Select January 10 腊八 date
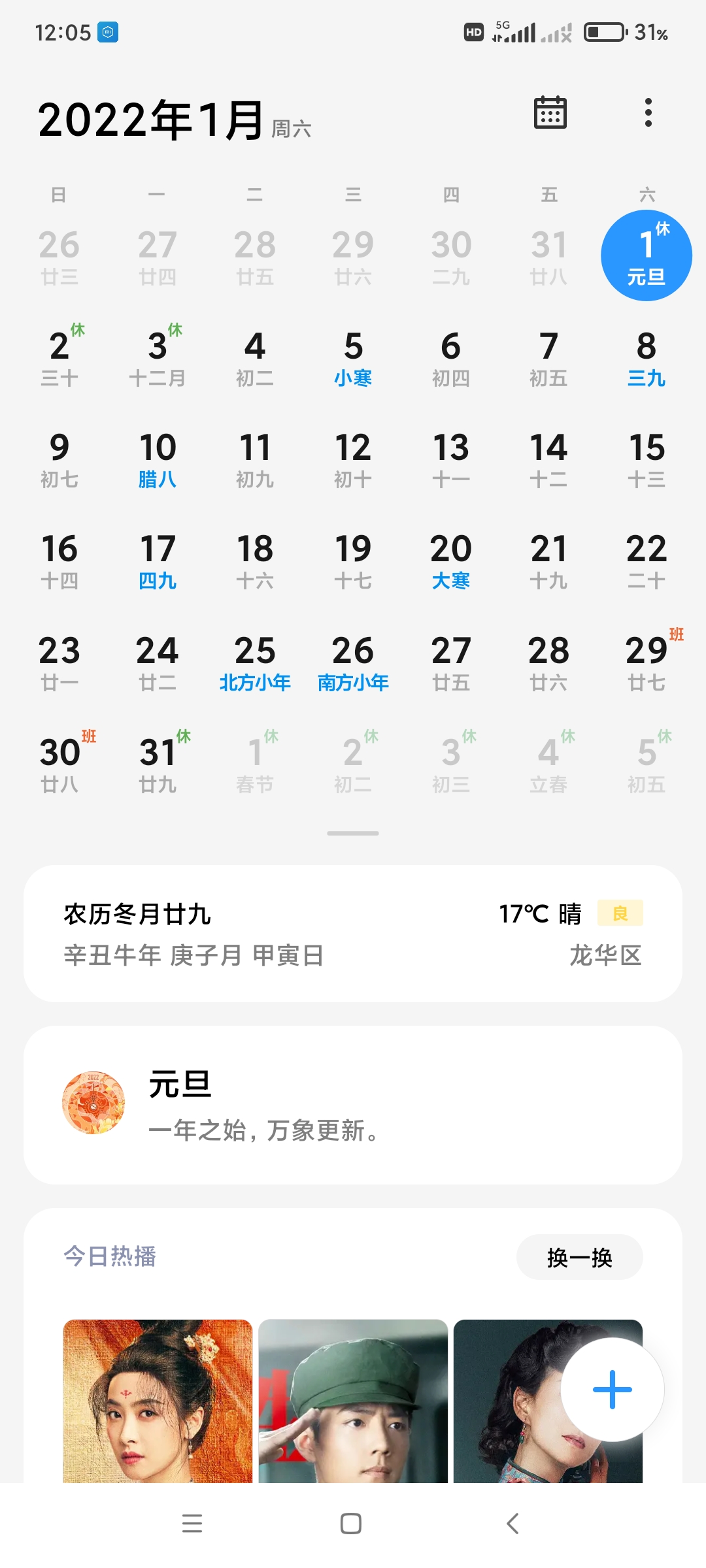The width and height of the screenshot is (706, 1568). click(x=157, y=459)
